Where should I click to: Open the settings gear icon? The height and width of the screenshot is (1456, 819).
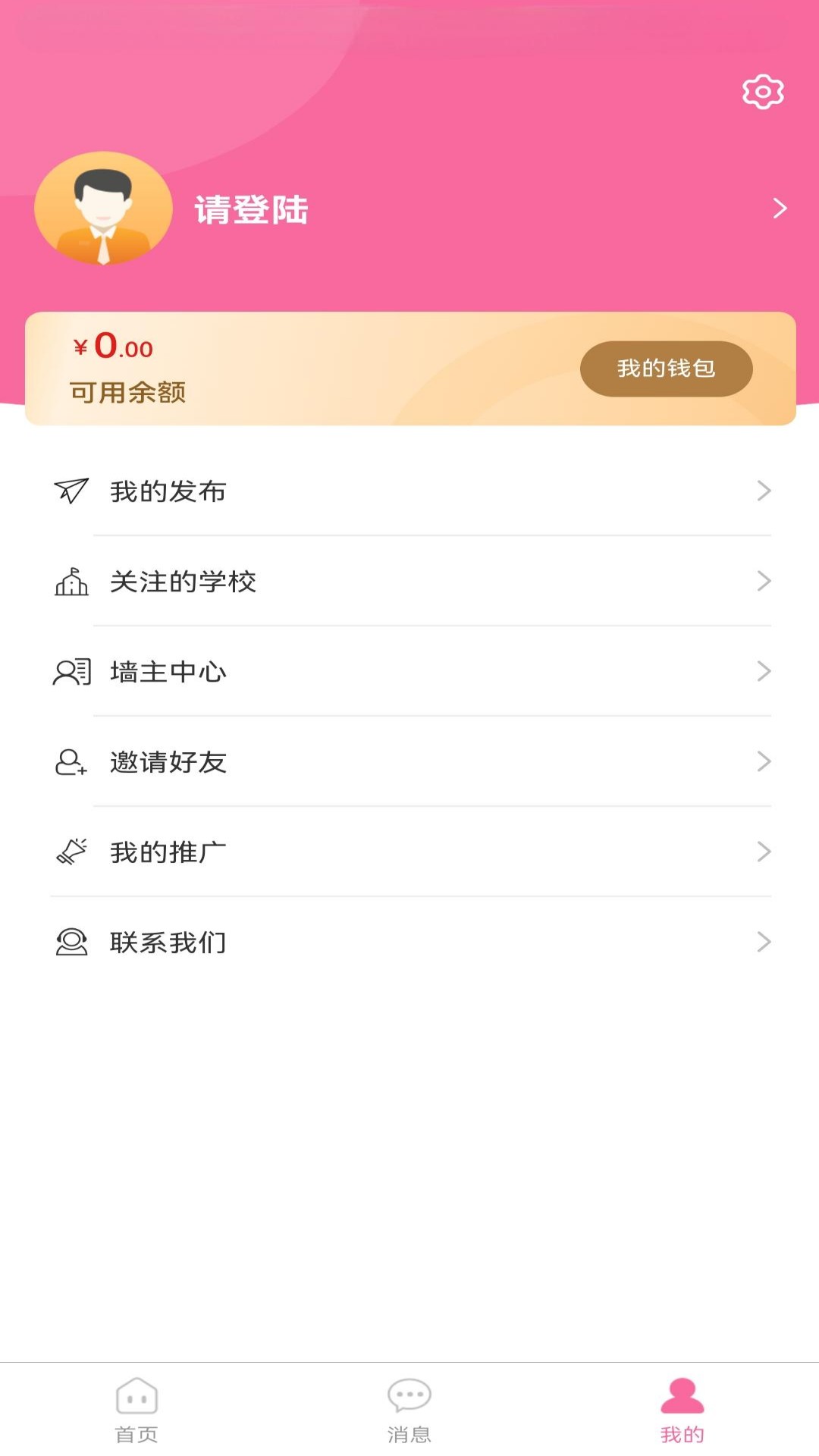(762, 92)
